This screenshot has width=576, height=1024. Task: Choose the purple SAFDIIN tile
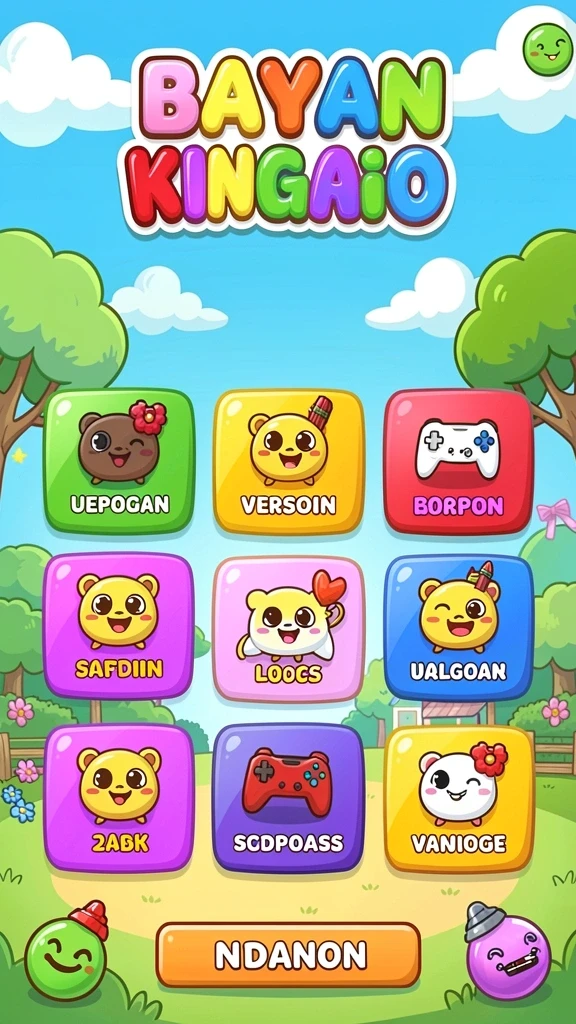pos(118,626)
